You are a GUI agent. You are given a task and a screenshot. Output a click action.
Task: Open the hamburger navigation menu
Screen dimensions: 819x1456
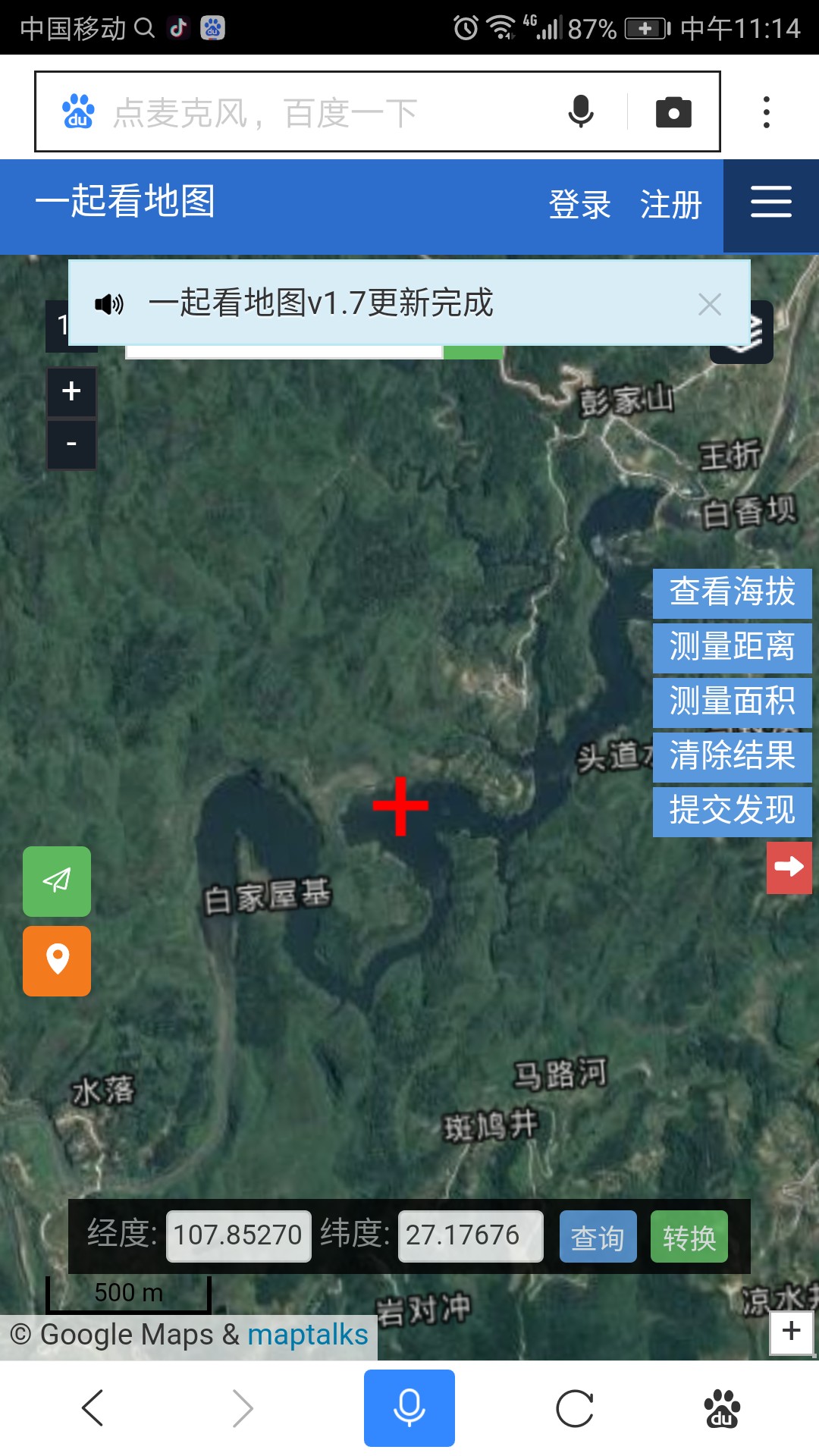point(771,202)
